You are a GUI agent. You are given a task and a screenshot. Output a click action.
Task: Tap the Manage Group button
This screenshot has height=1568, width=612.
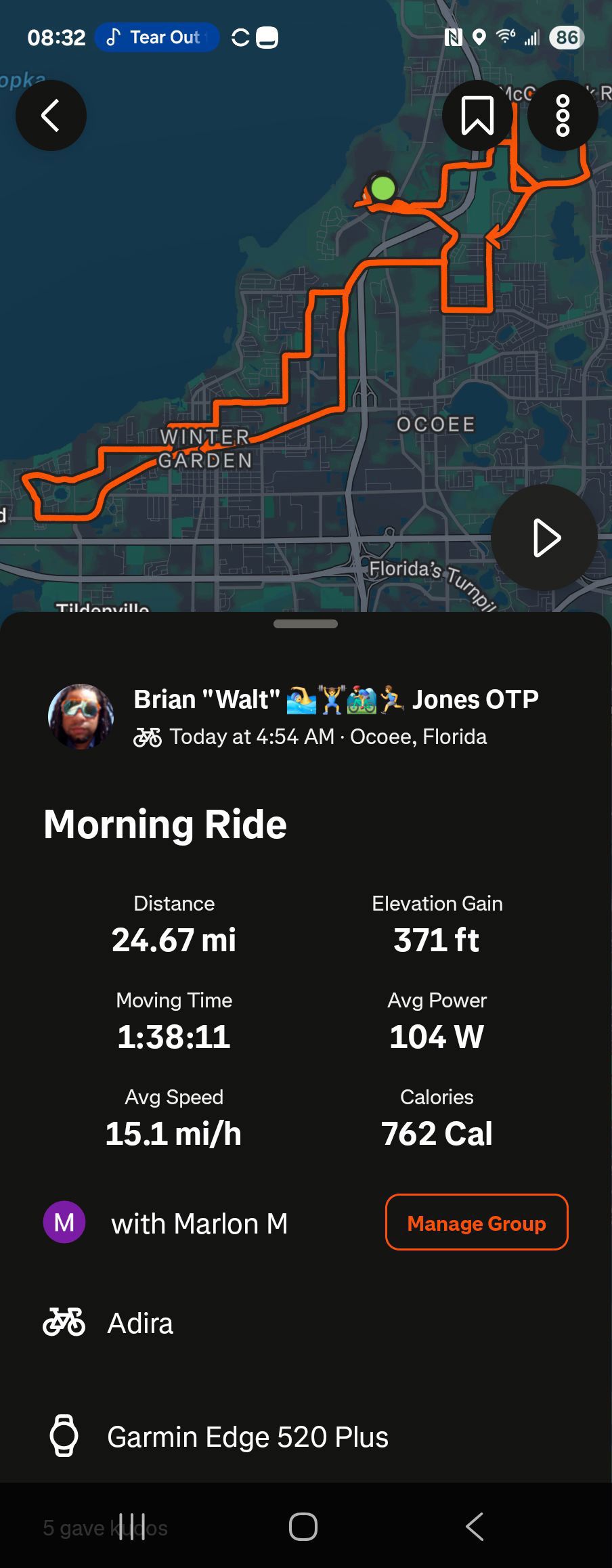[x=476, y=1223]
